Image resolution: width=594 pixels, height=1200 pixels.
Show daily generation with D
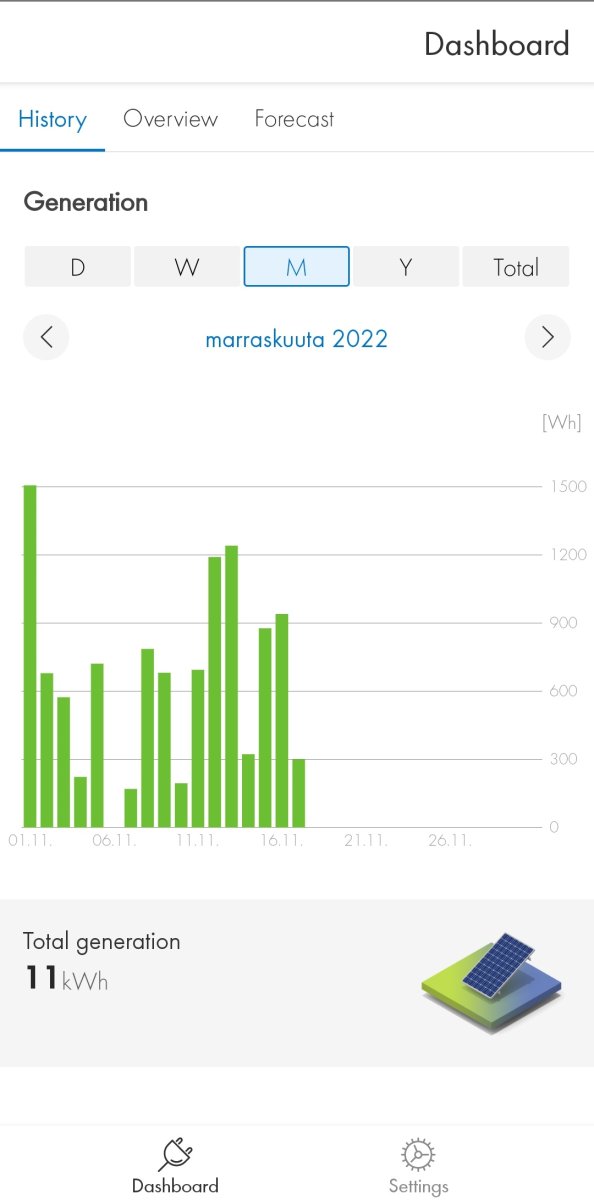click(x=78, y=267)
